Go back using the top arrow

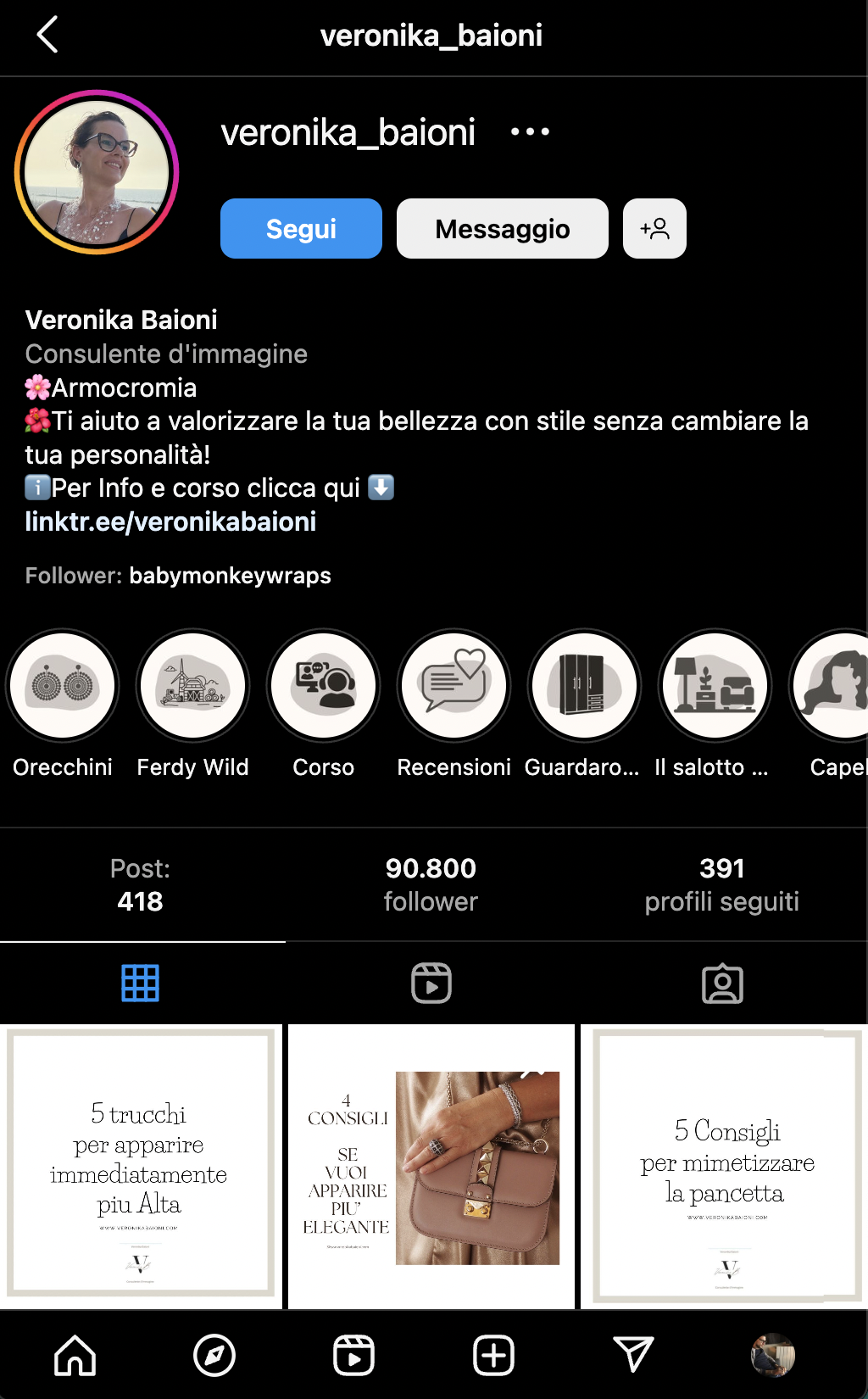pos(48,35)
